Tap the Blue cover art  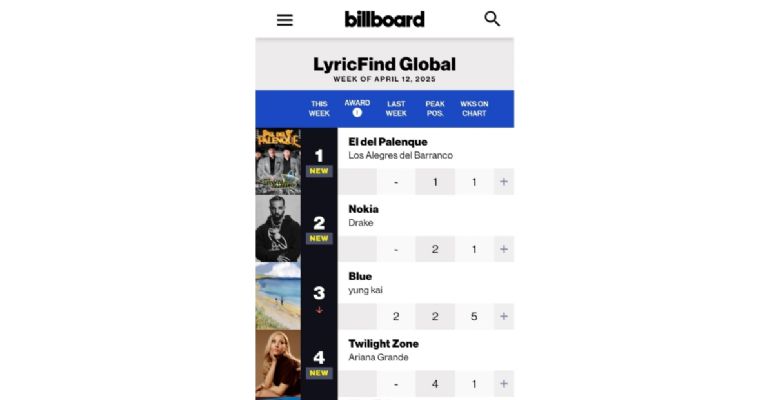tap(278, 296)
